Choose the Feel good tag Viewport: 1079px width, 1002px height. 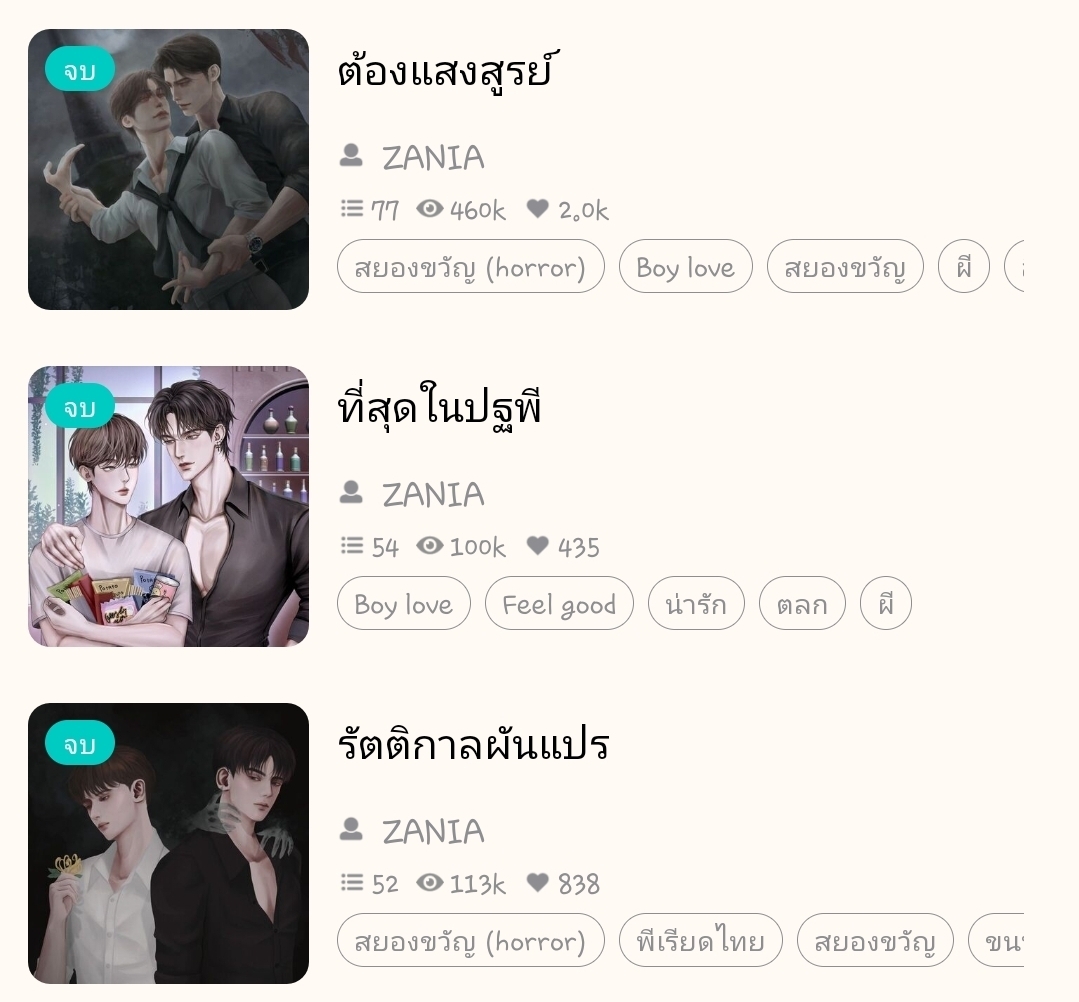(x=559, y=604)
